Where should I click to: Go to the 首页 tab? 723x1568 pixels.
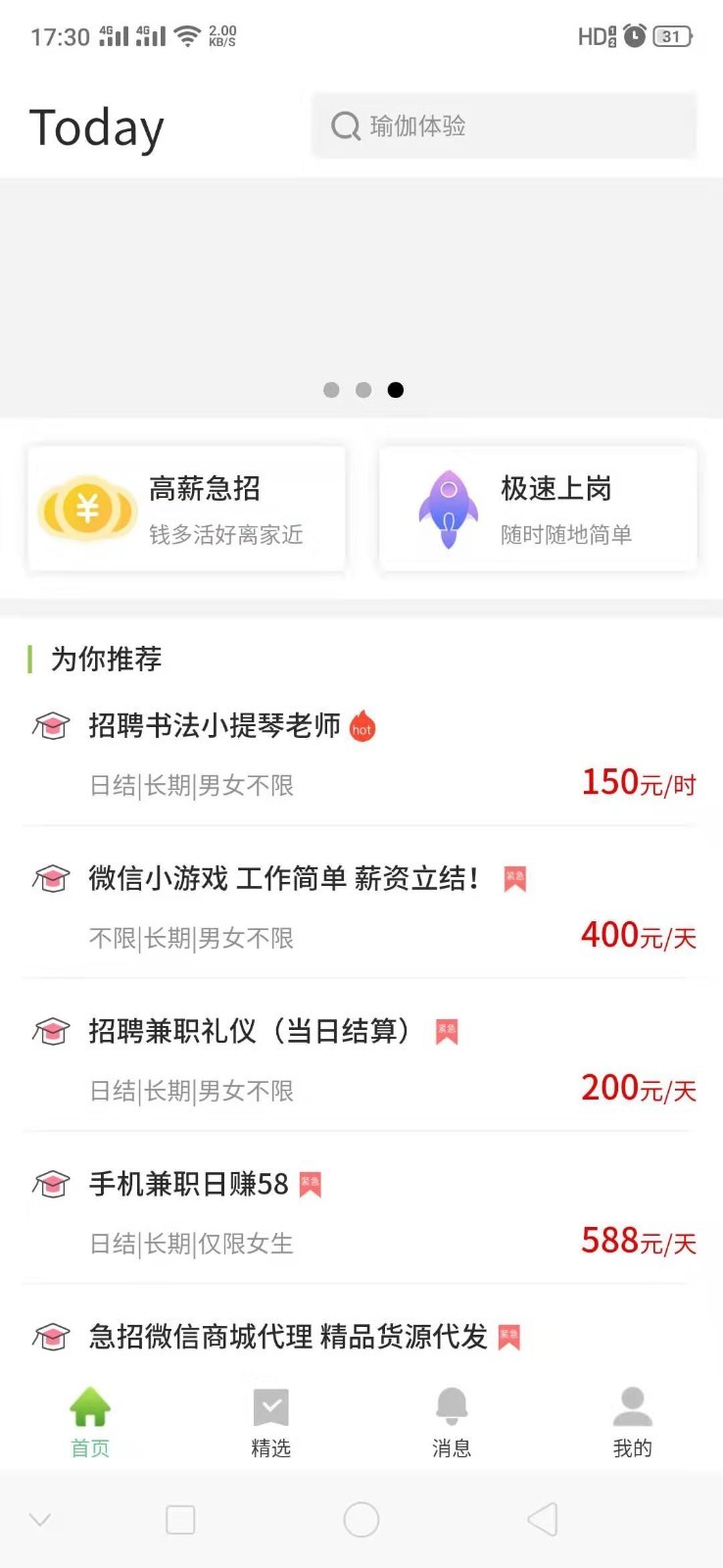tap(90, 1421)
